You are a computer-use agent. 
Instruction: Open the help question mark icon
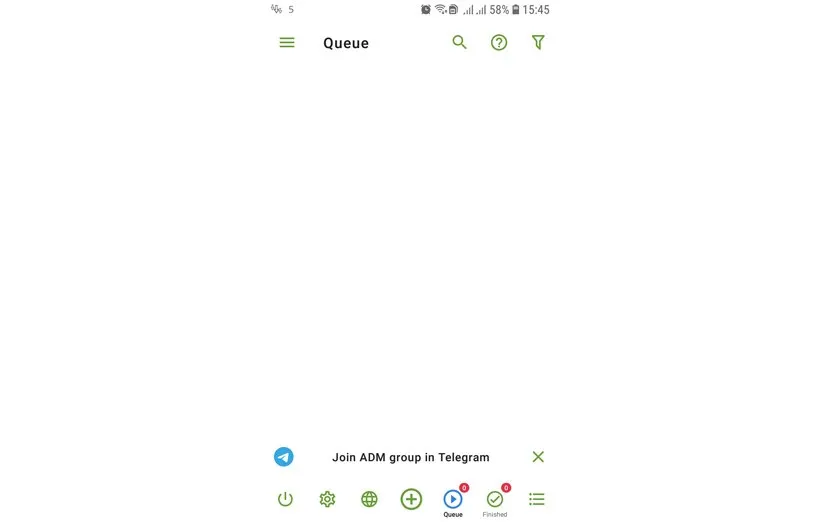(499, 43)
